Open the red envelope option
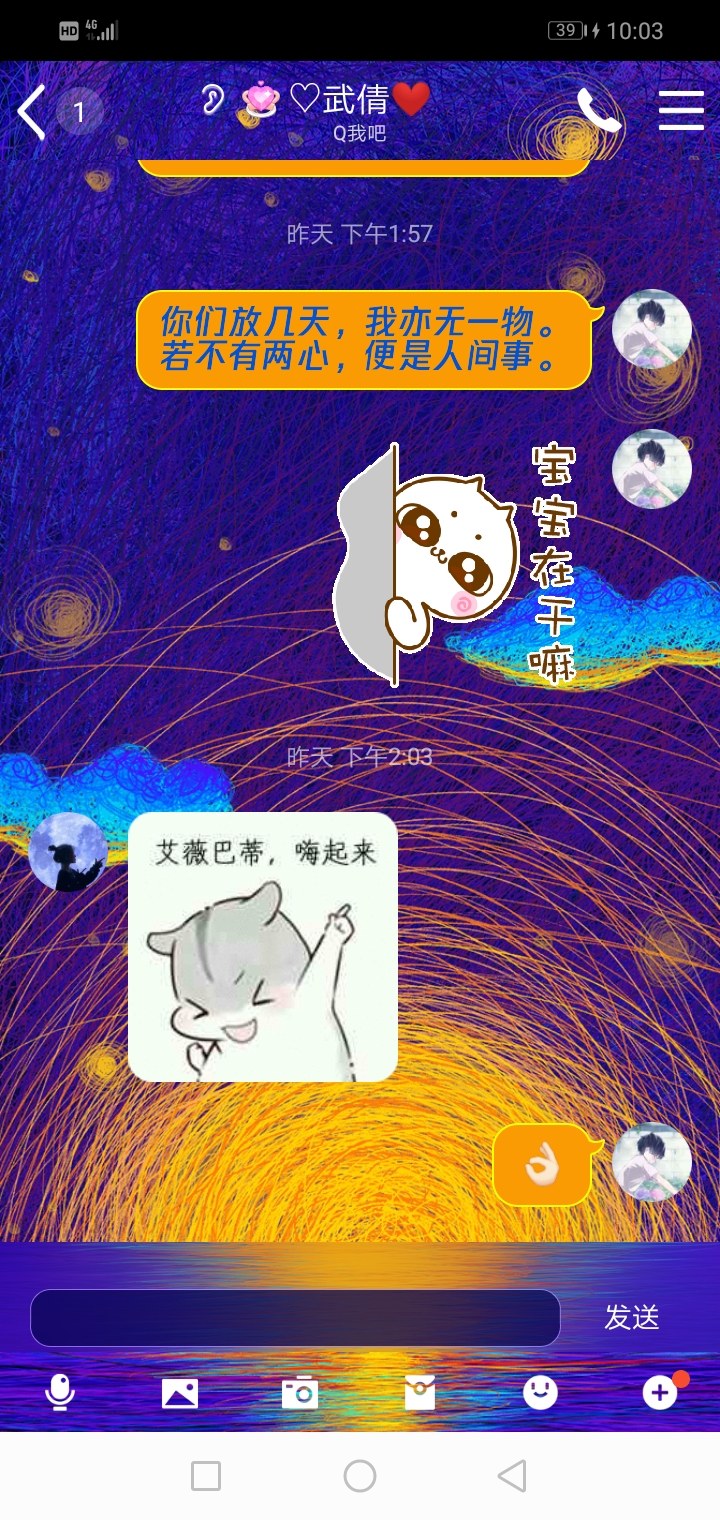 point(420,1392)
